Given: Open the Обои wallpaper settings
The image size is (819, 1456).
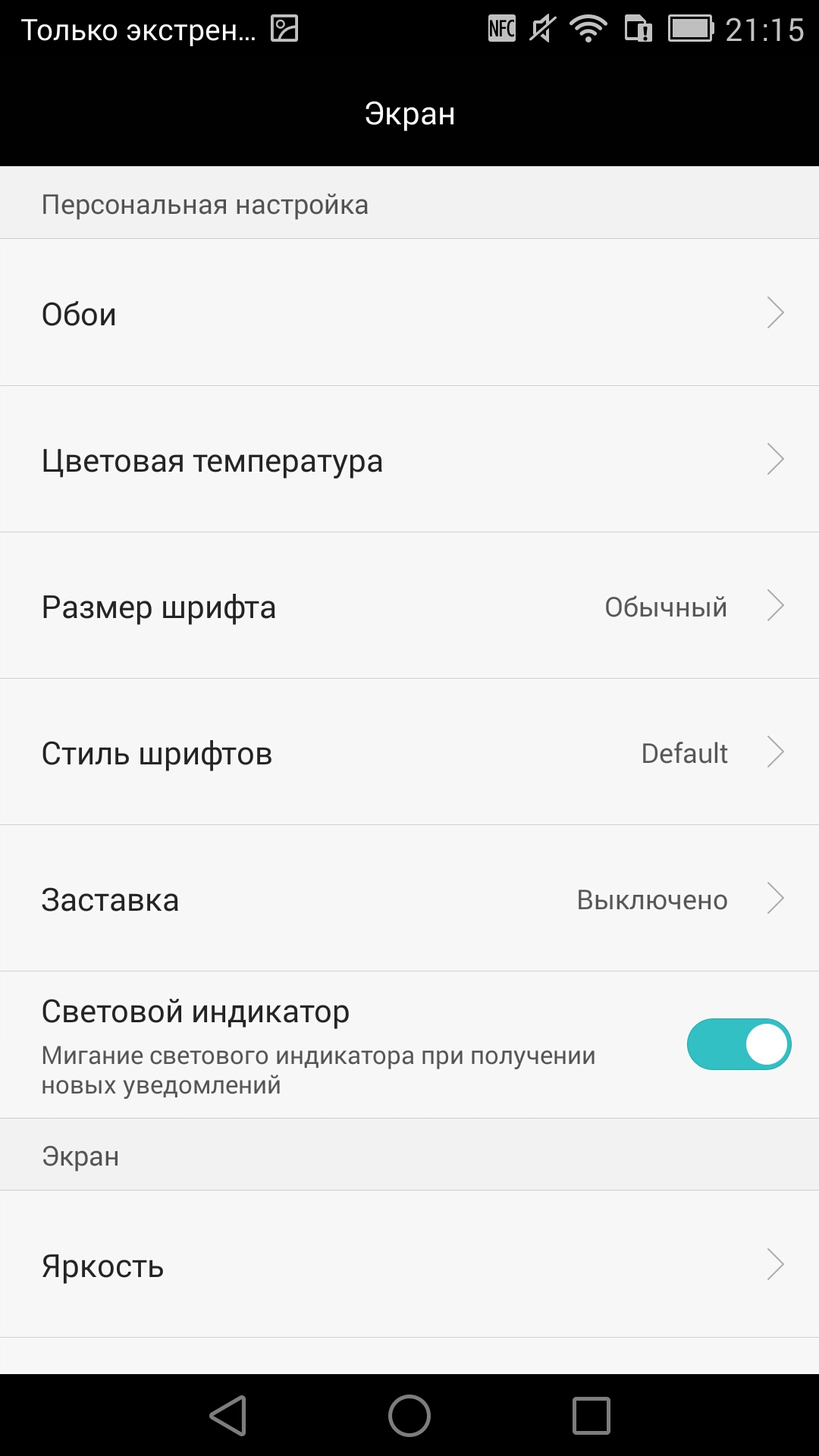Looking at the screenshot, I should coord(409,312).
